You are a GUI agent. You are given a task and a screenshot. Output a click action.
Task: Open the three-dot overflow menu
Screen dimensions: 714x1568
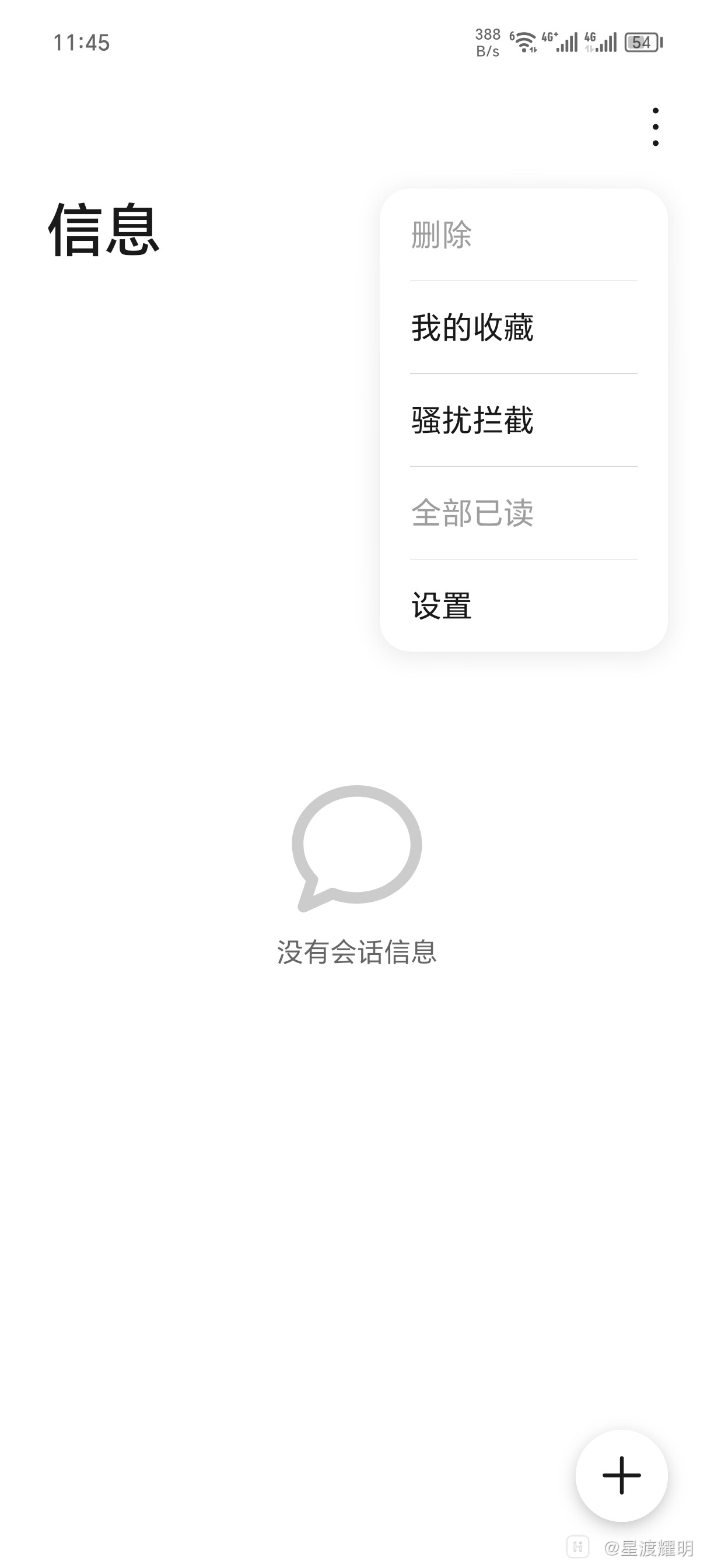tap(654, 126)
